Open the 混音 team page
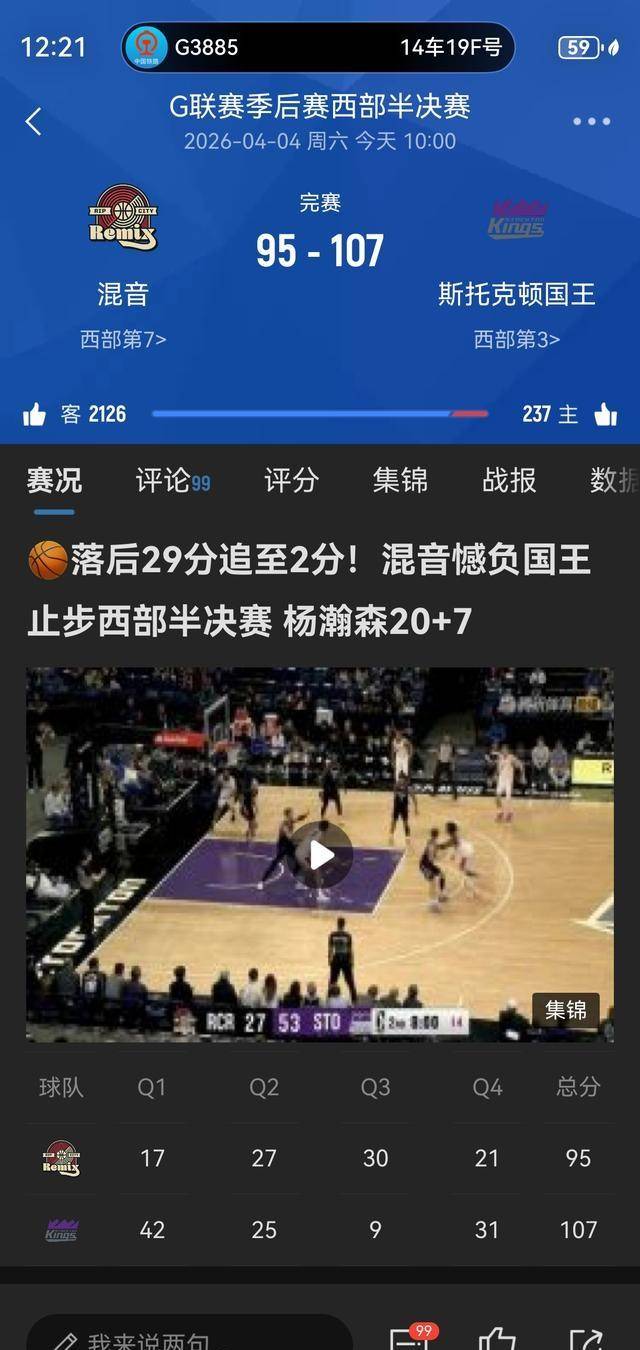Screen dimensions: 640x1350 coord(123,218)
